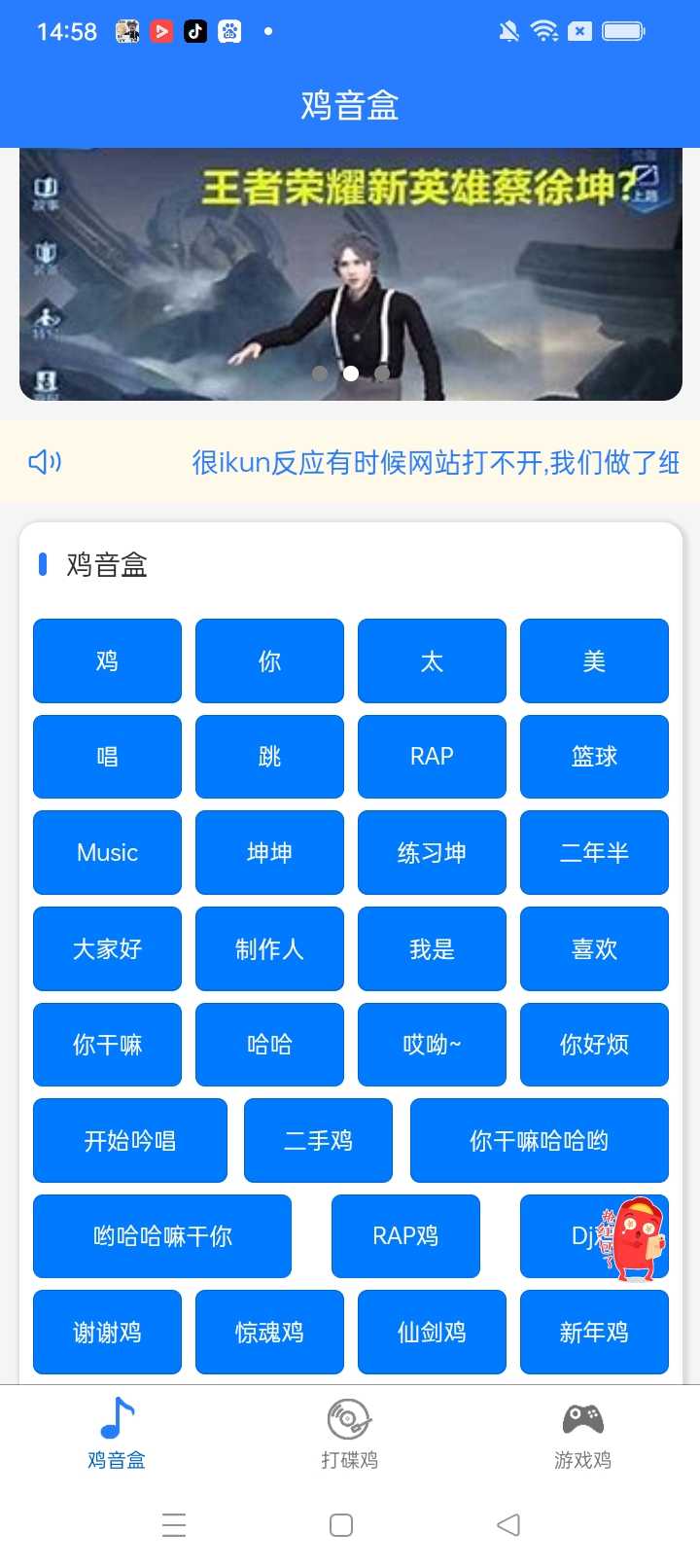Play the 练习坤 sound
The height and width of the screenshot is (1568, 700).
pos(432,852)
